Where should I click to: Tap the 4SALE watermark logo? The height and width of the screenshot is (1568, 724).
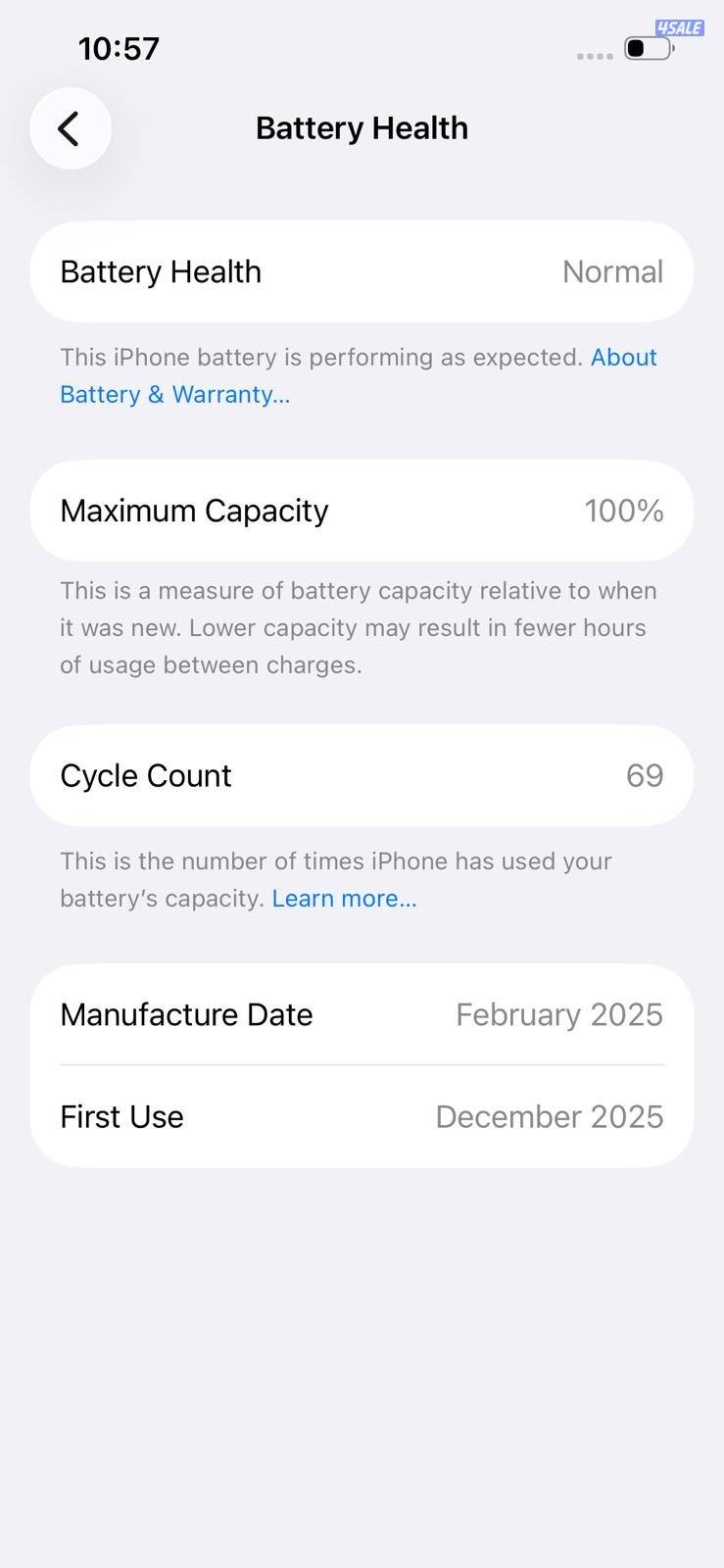680,26
